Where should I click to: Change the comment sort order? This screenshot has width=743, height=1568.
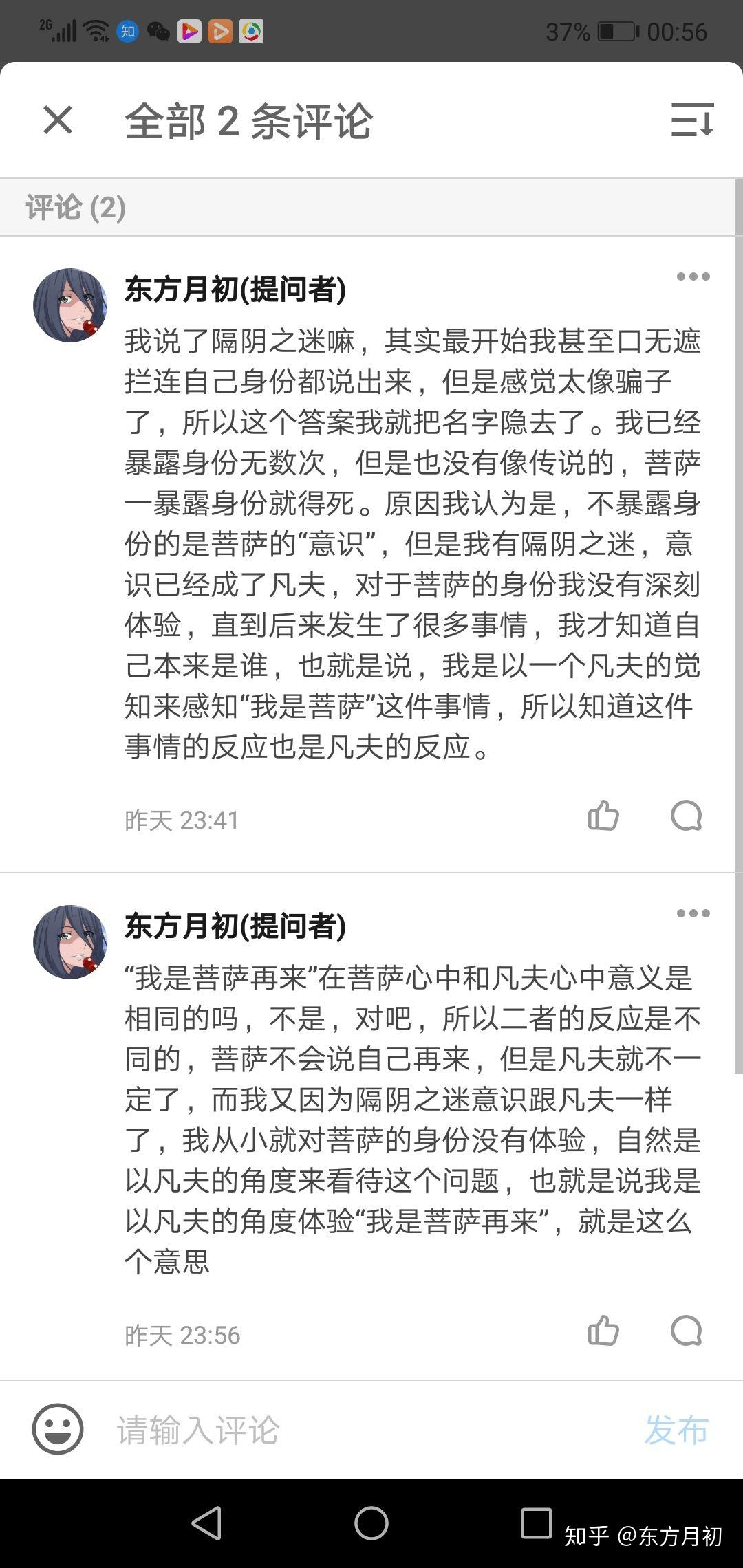click(692, 120)
